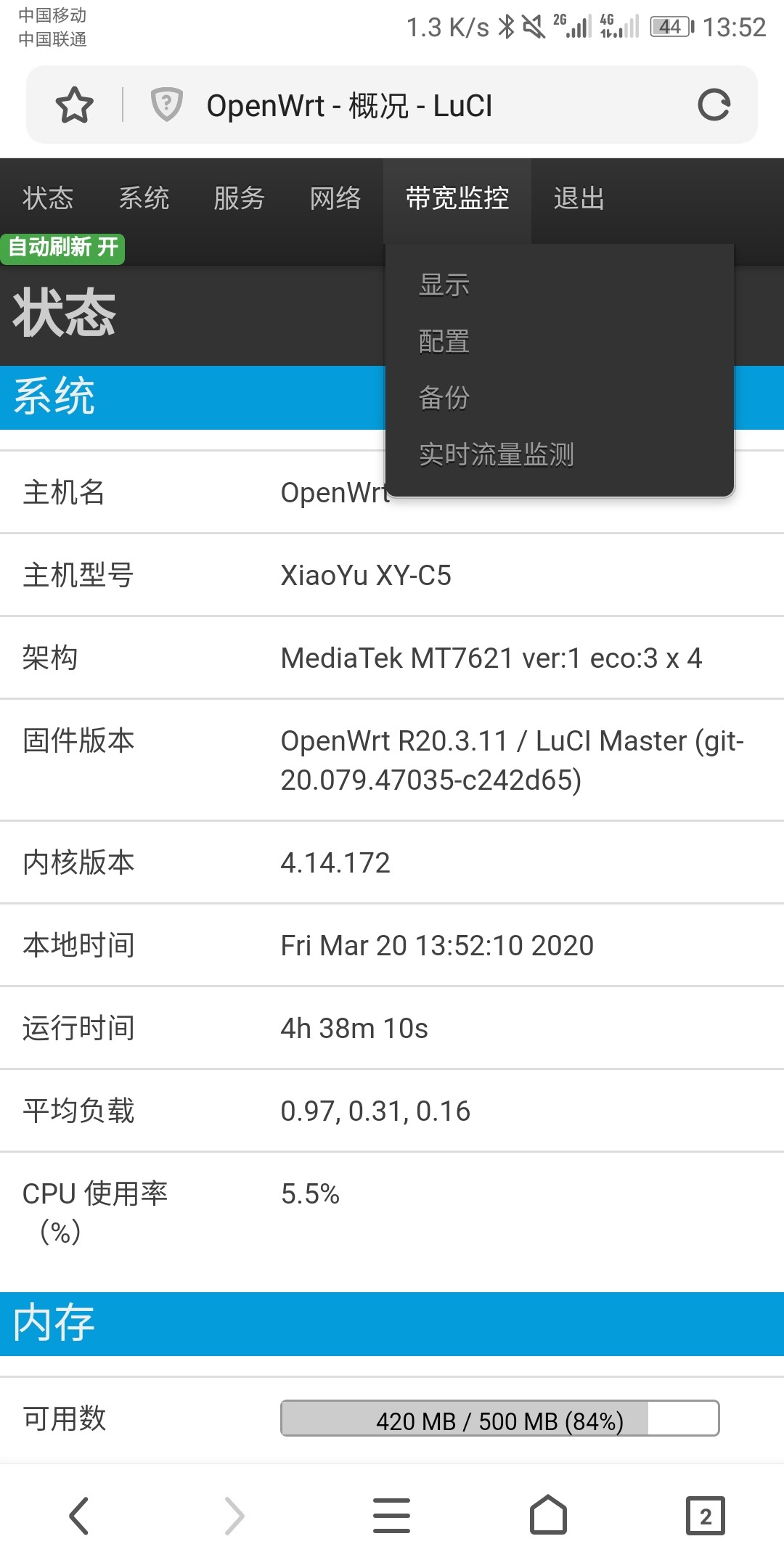The height and width of the screenshot is (1568, 784).
Task: Tap the memory usage bar showing 420 MB
Action: point(499,1421)
